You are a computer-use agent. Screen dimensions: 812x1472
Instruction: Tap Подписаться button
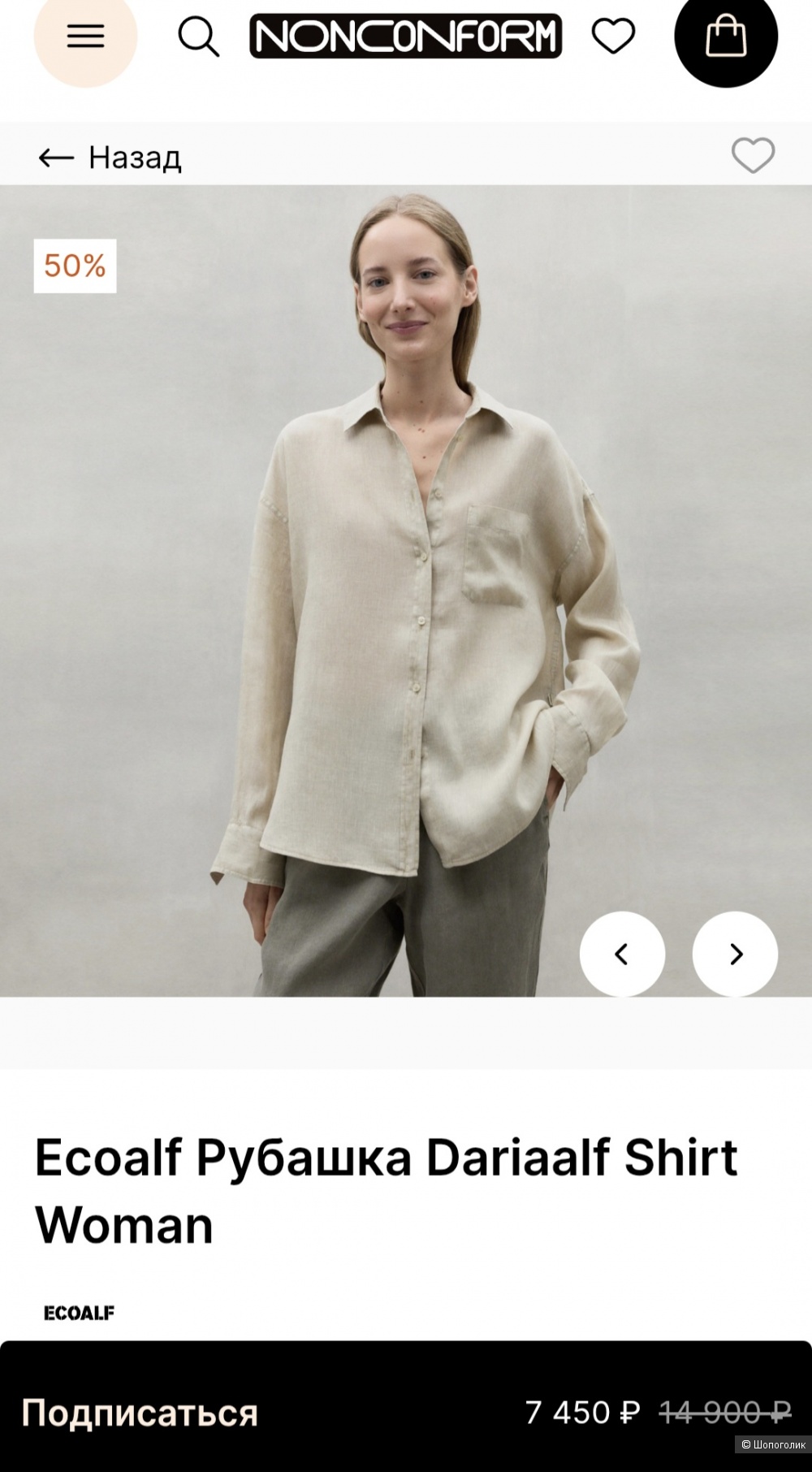[140, 1413]
